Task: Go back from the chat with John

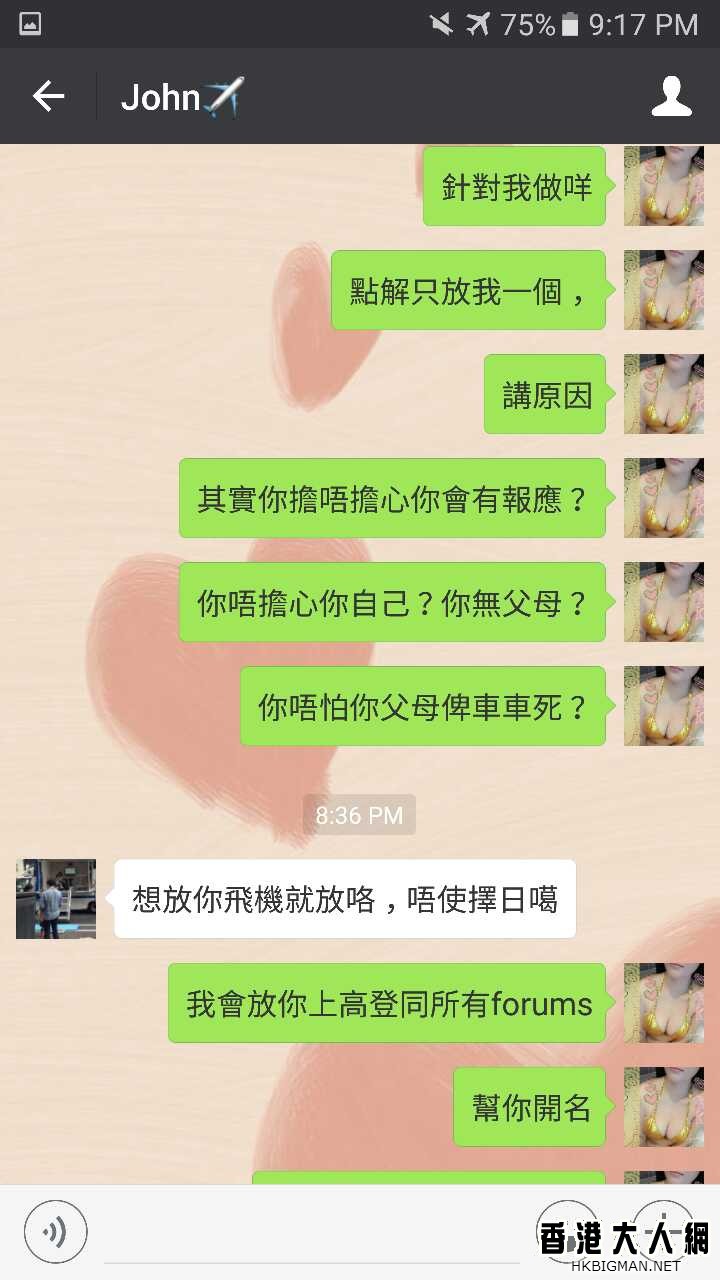Action: (48, 97)
